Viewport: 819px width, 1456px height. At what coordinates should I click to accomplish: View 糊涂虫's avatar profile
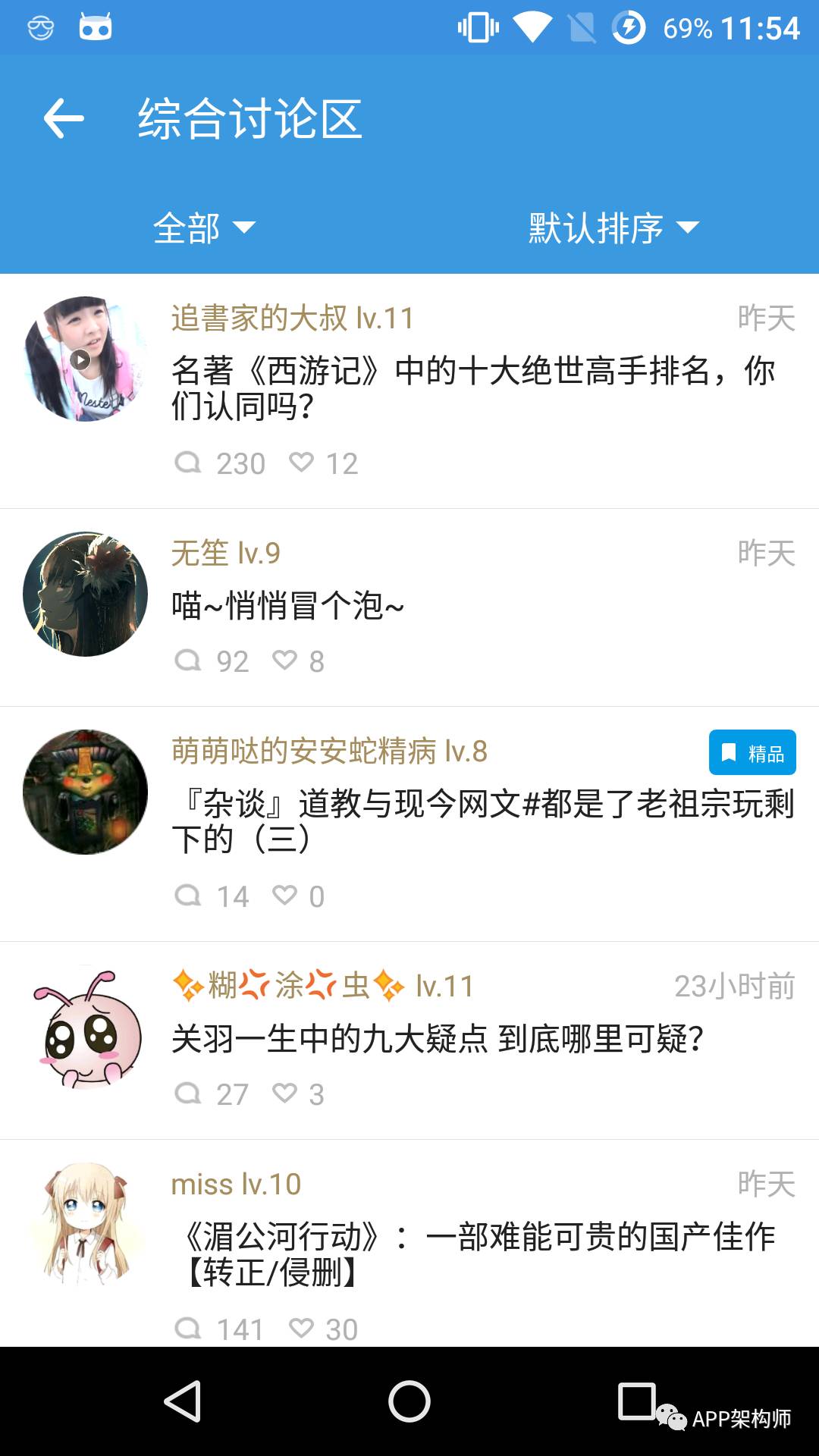(85, 1028)
